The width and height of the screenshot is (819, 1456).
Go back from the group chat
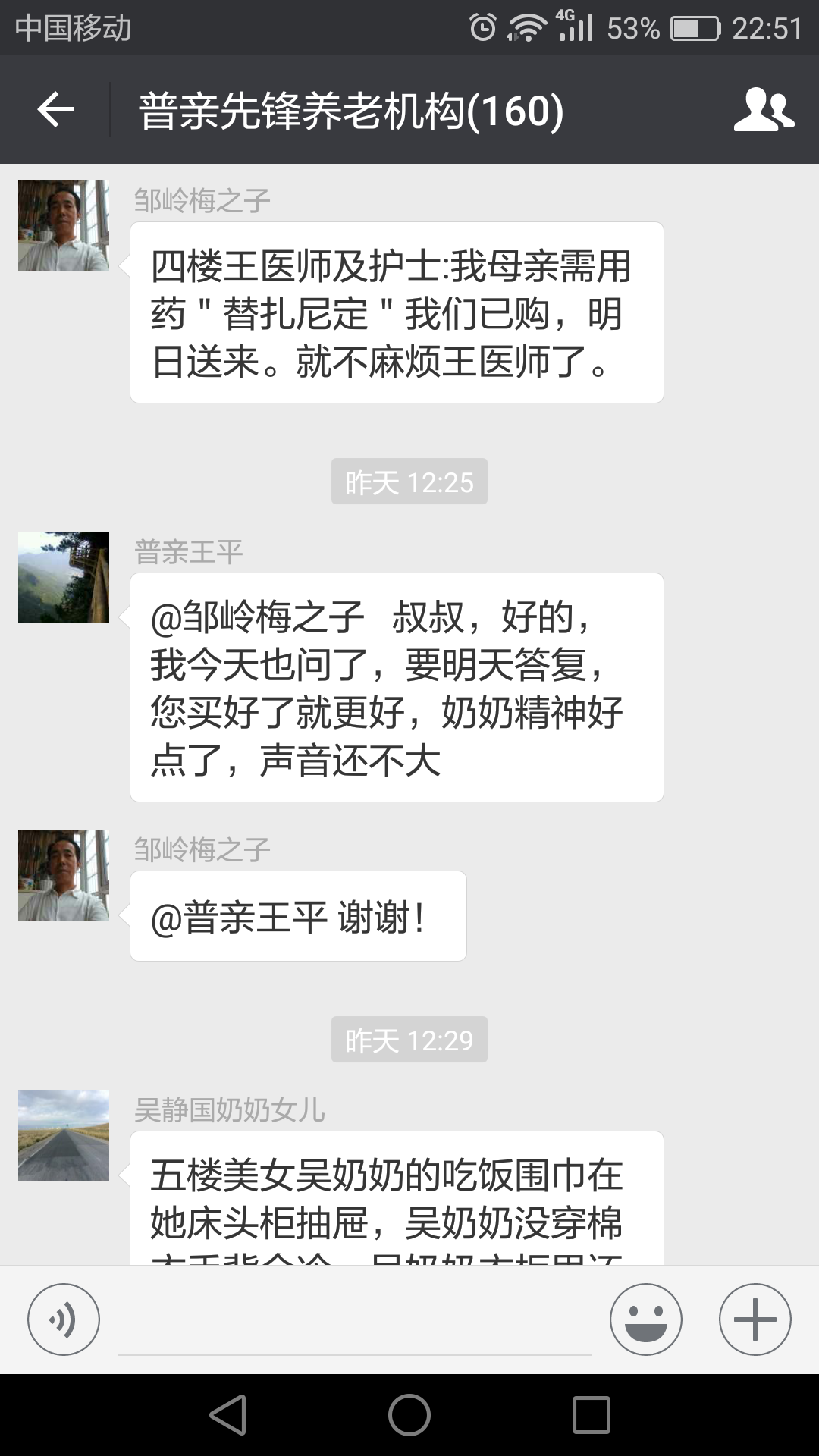click(x=55, y=111)
